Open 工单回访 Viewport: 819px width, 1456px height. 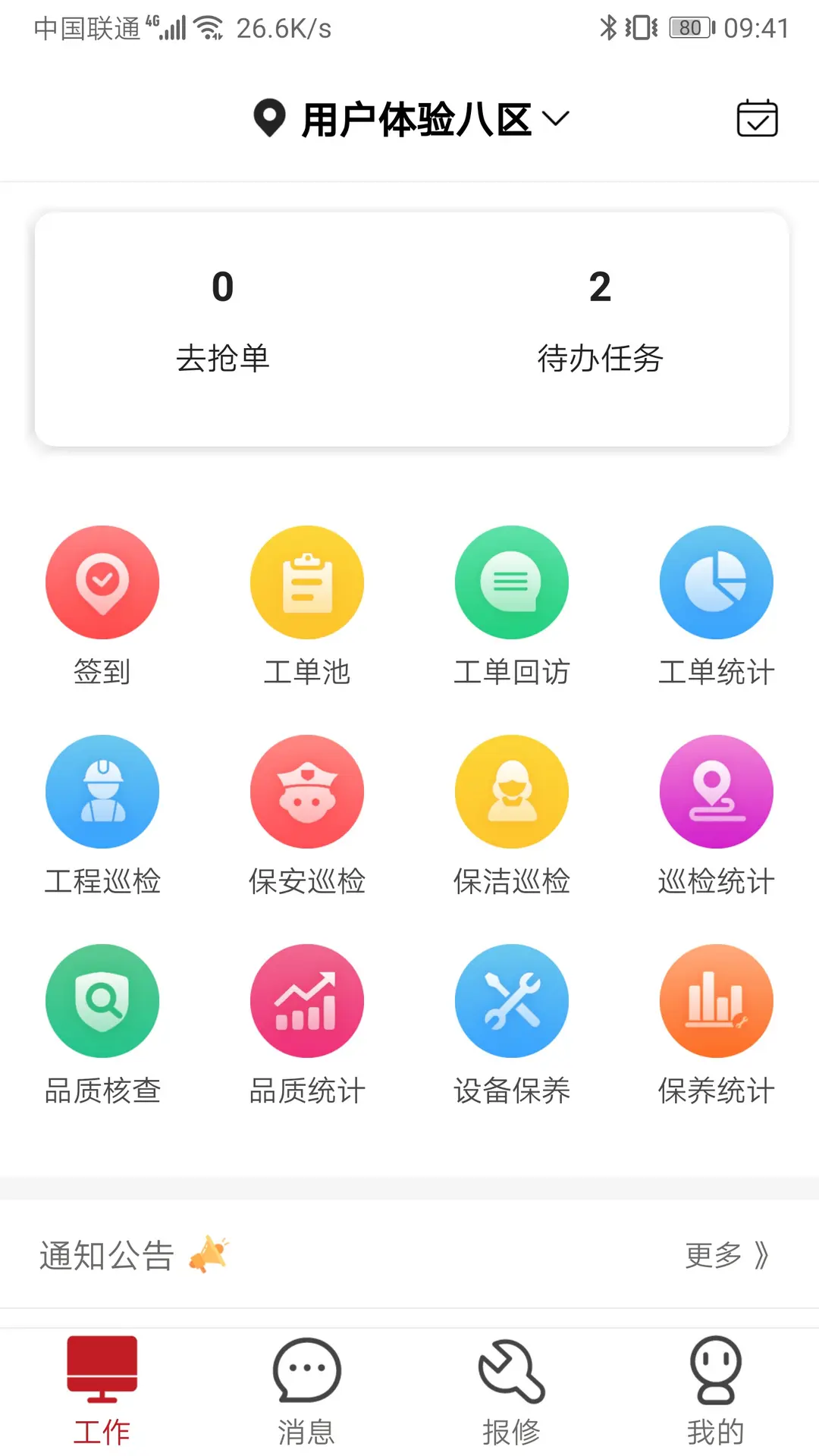512,606
